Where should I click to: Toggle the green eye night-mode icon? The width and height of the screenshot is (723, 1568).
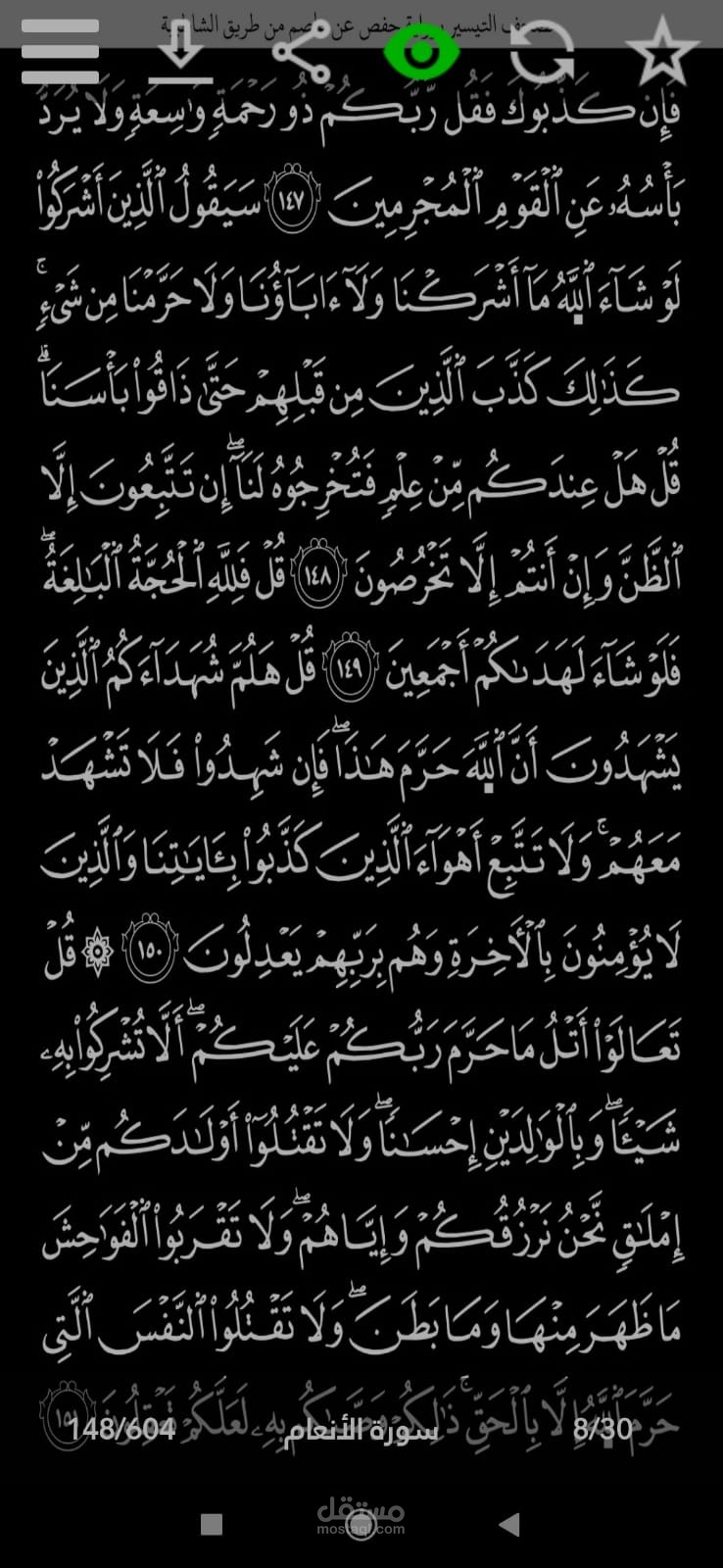[421, 51]
